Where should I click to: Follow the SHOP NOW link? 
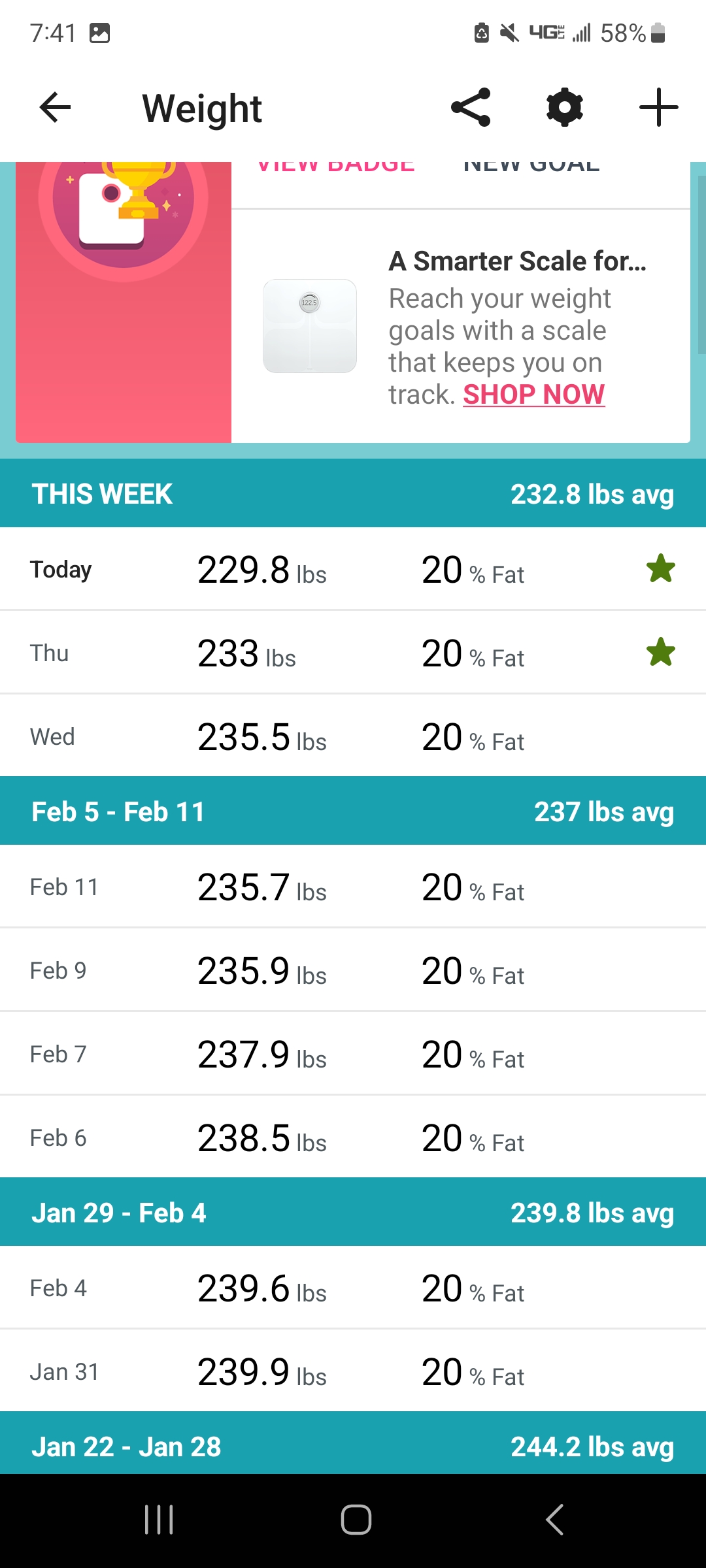tap(534, 395)
